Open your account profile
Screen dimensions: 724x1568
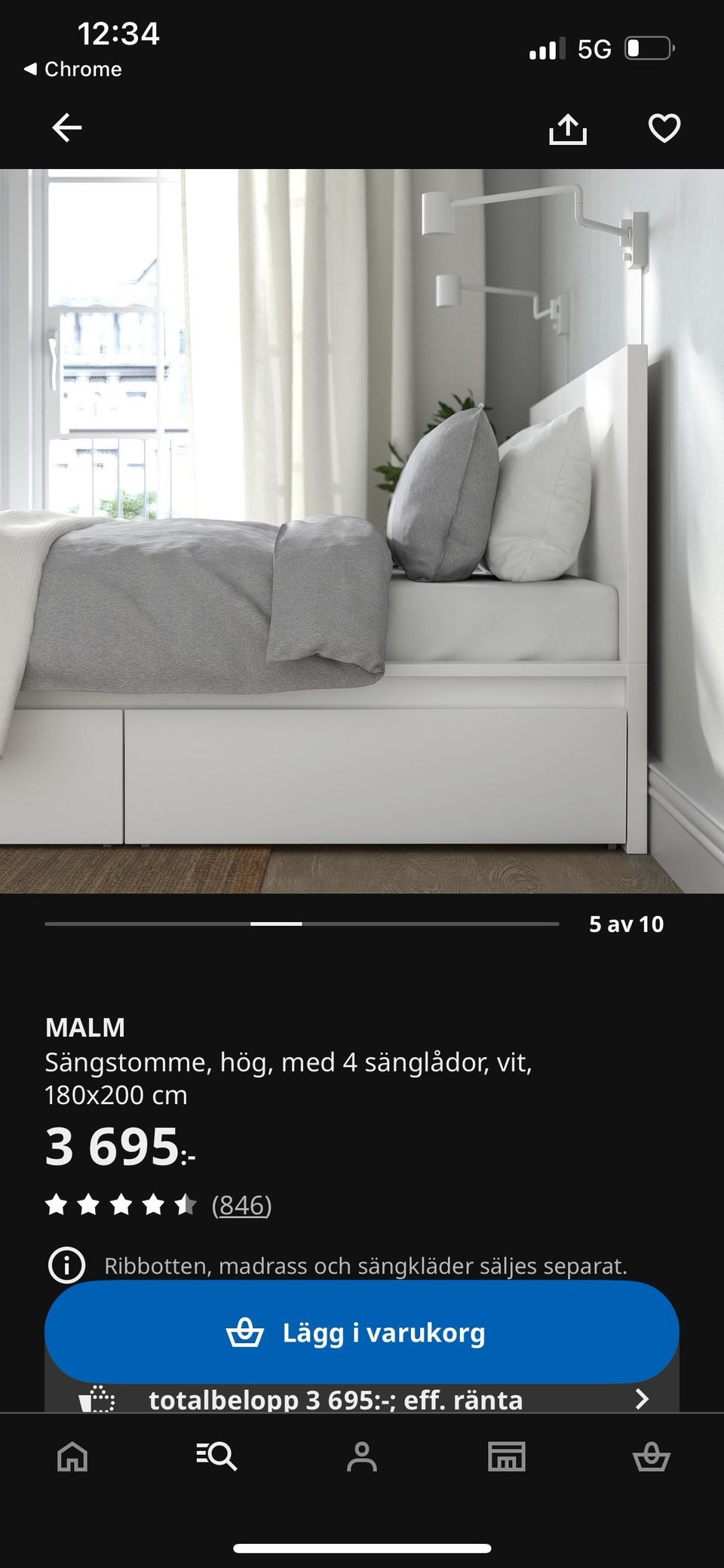[x=362, y=1457]
